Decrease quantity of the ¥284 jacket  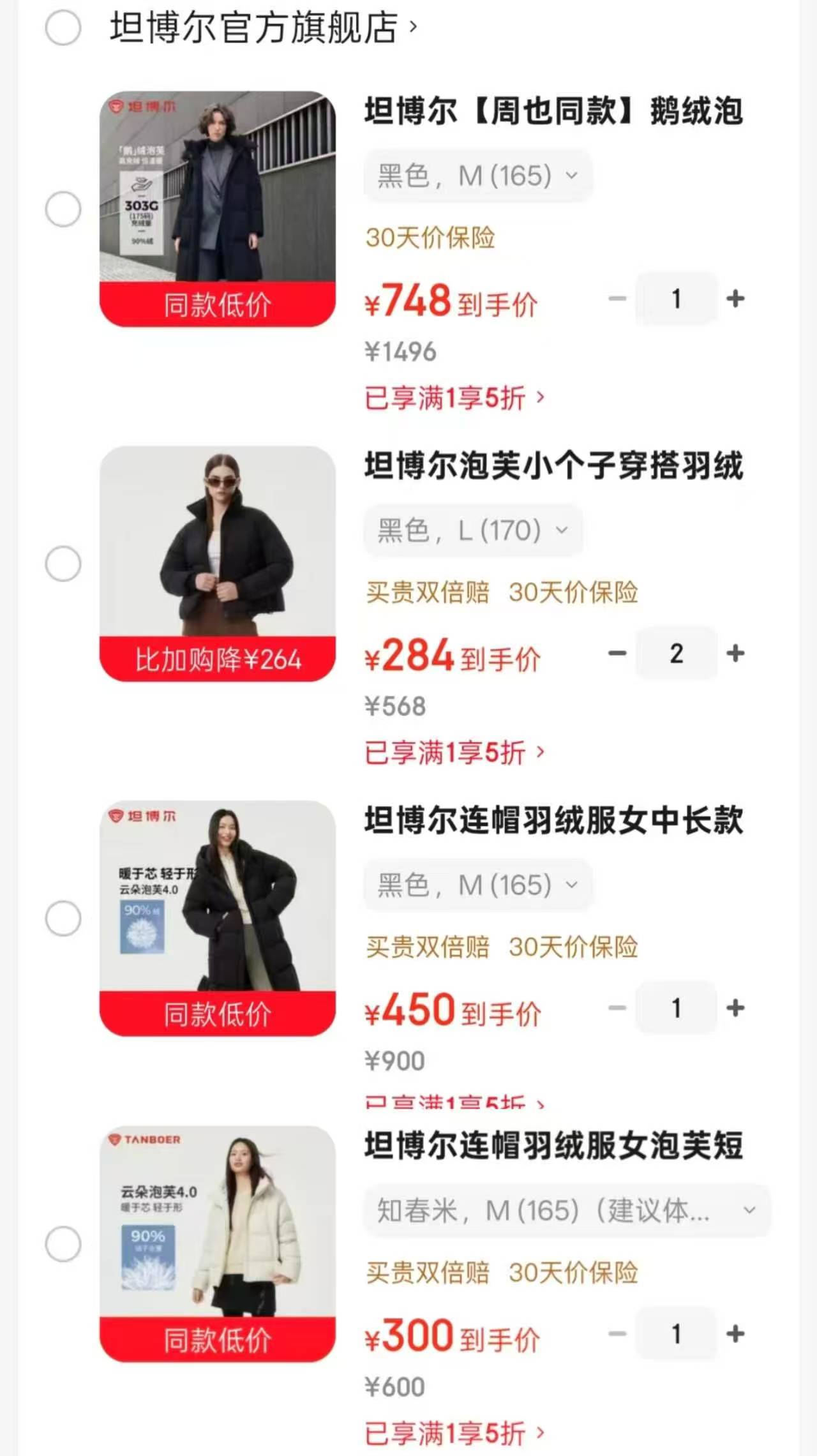tap(617, 653)
